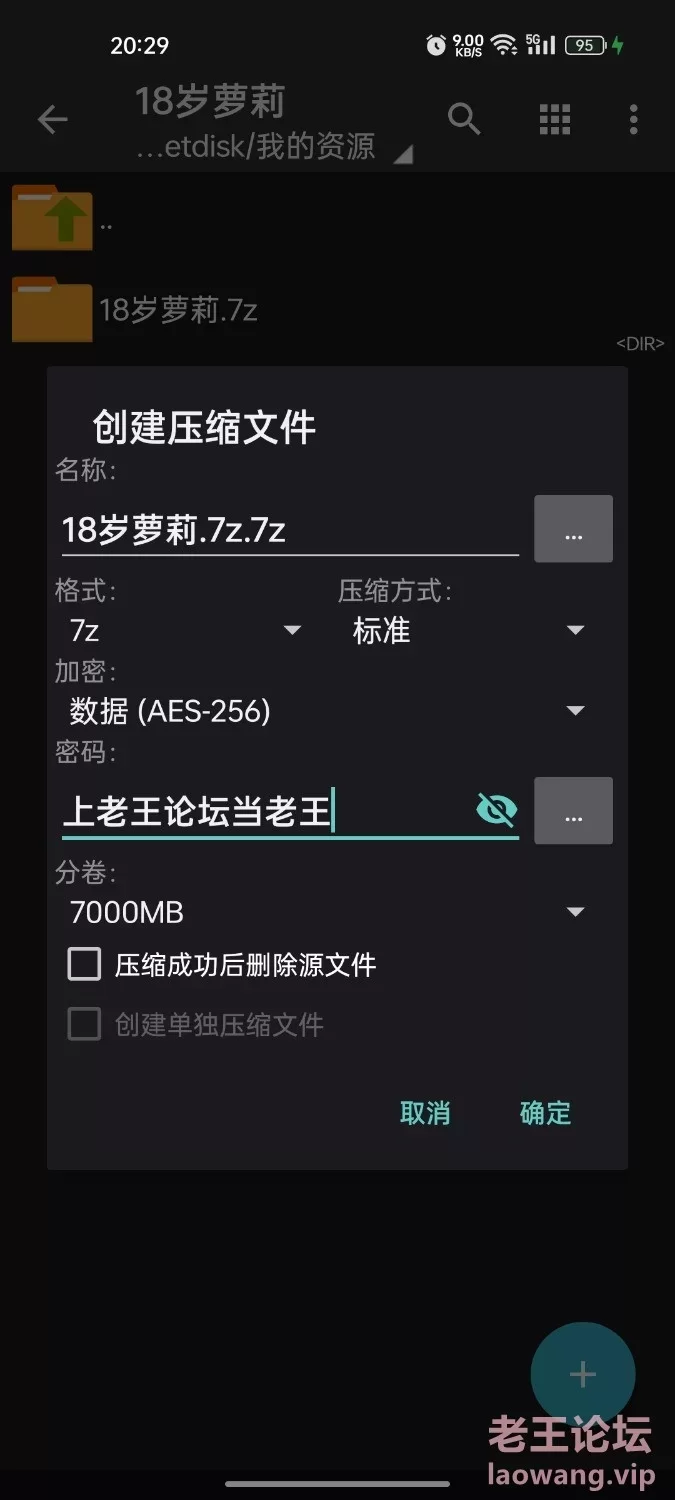Open the browse button beside the name field
Screen dimensions: 675x1500
pos(573,529)
